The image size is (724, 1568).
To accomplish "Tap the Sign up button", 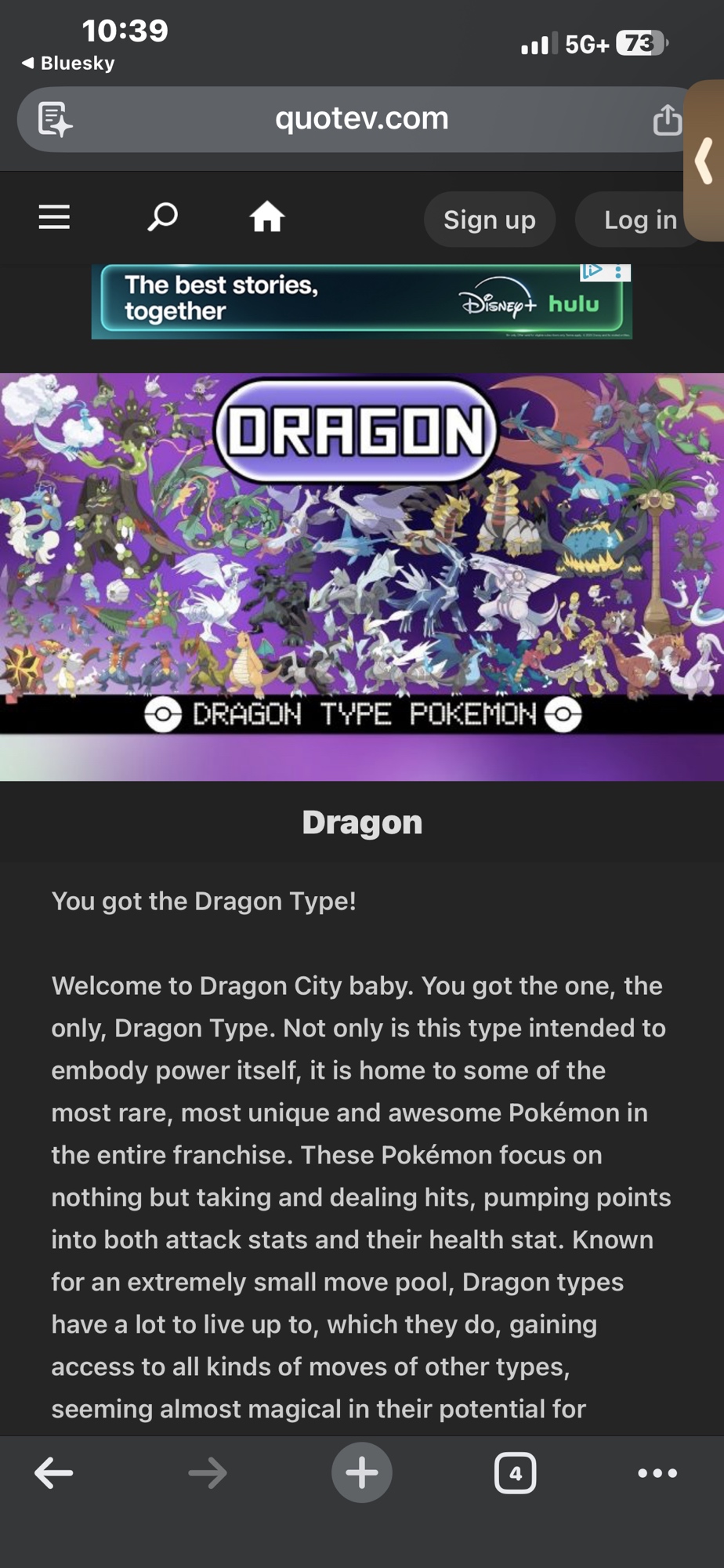I will pyautogui.click(x=489, y=220).
